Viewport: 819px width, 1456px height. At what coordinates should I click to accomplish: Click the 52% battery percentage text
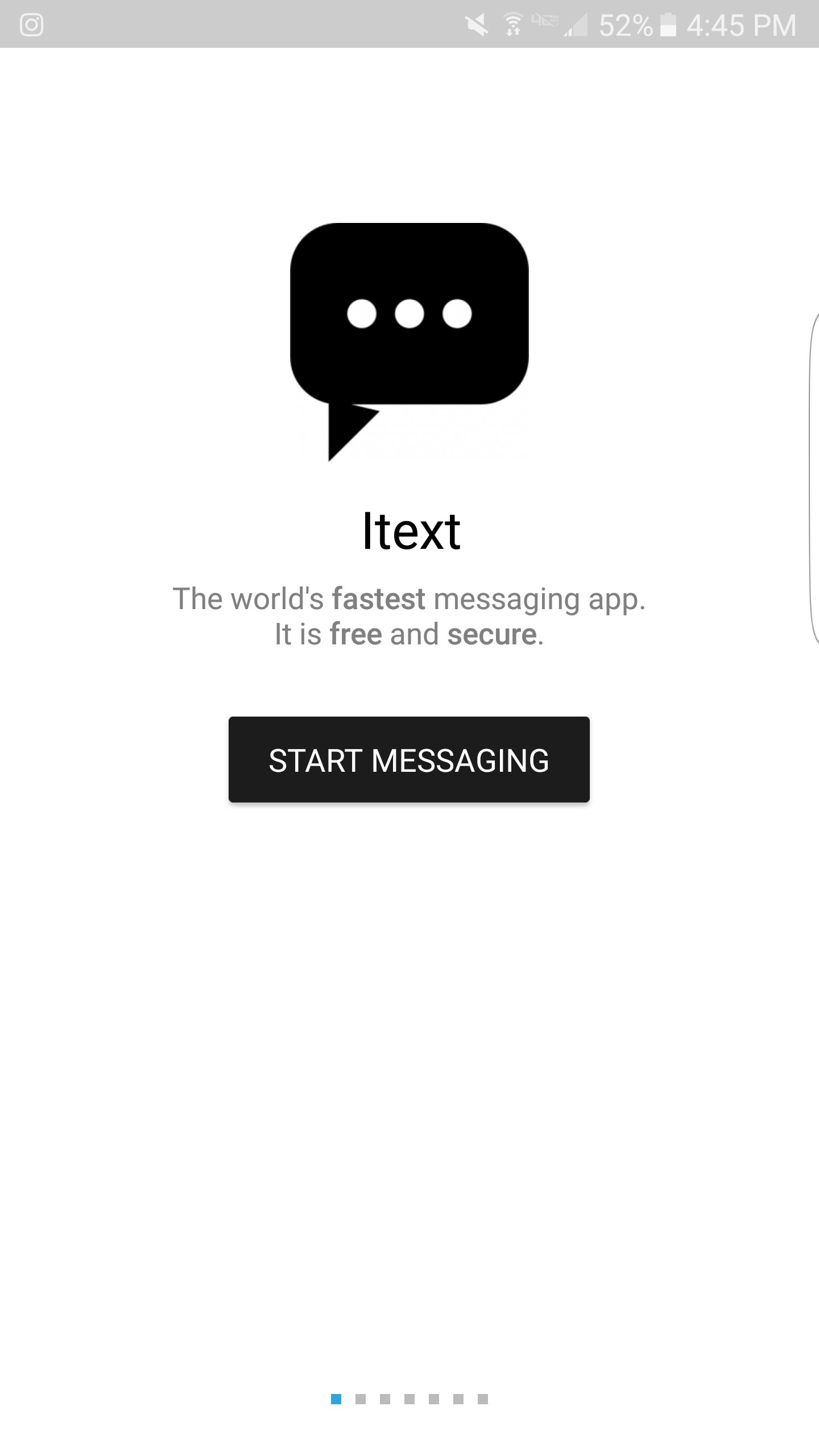pos(626,26)
